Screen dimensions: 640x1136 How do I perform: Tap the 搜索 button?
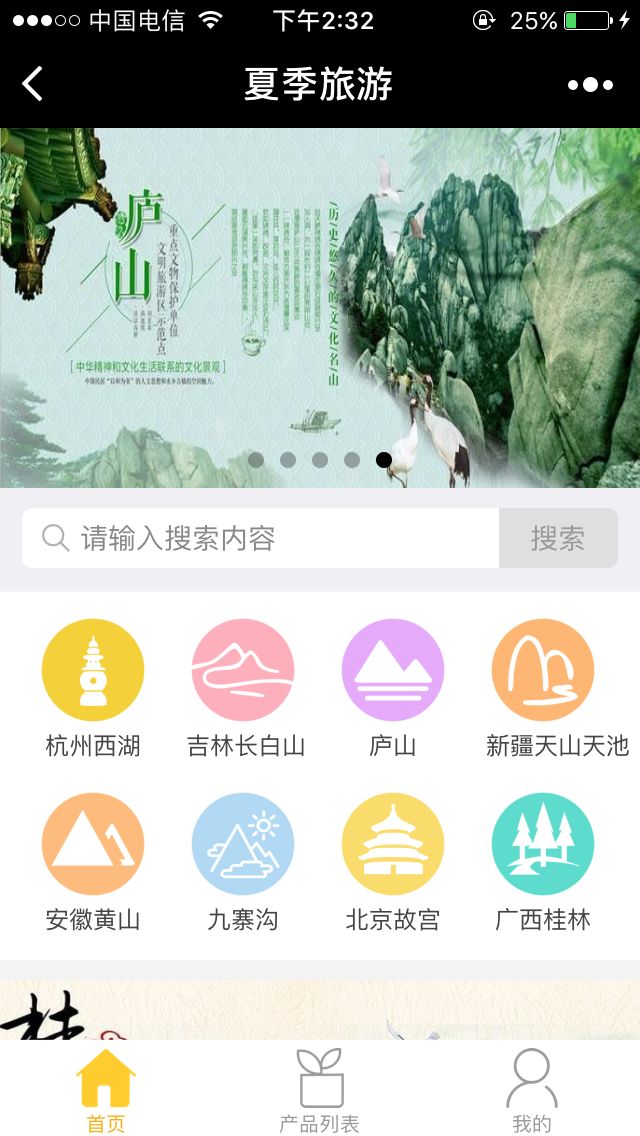tap(557, 539)
